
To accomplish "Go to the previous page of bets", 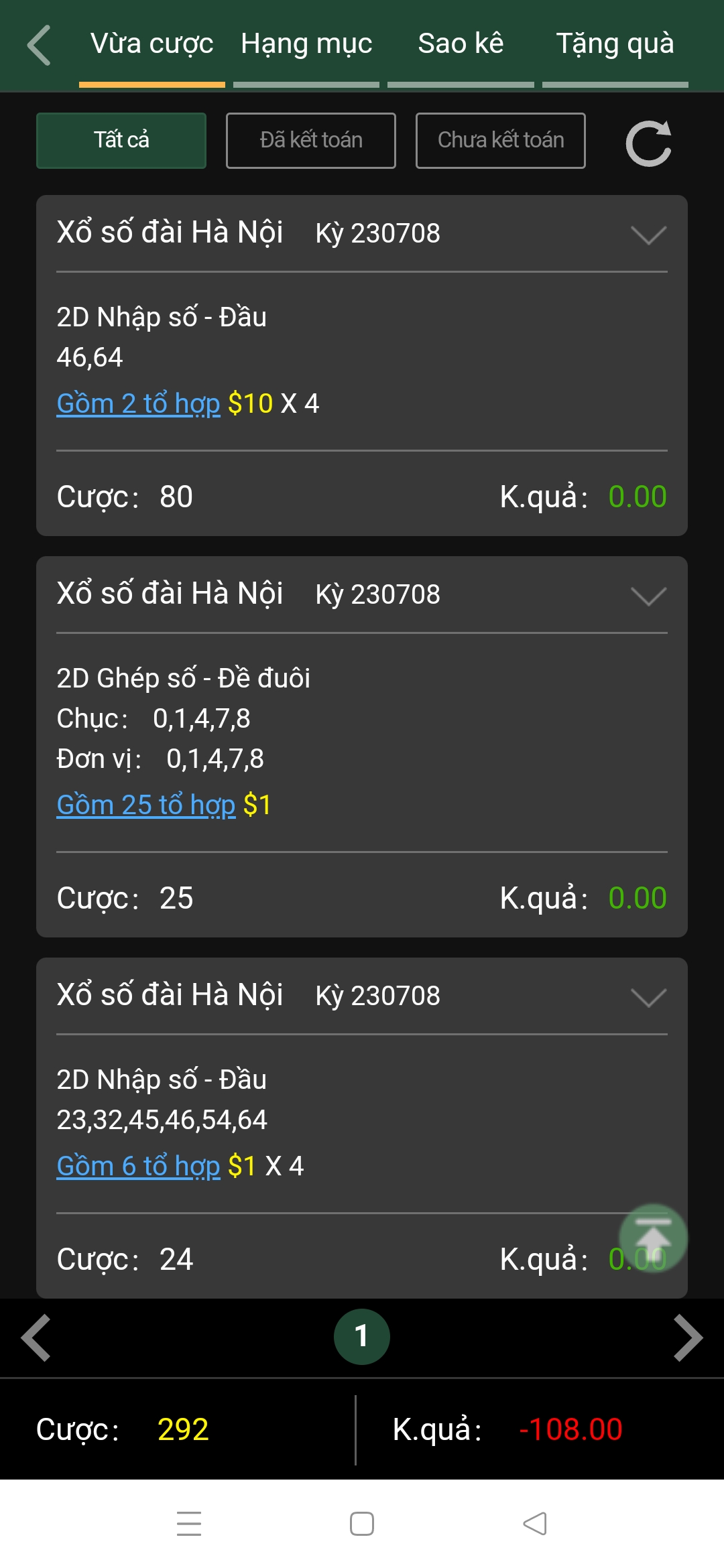I will tap(36, 1337).
